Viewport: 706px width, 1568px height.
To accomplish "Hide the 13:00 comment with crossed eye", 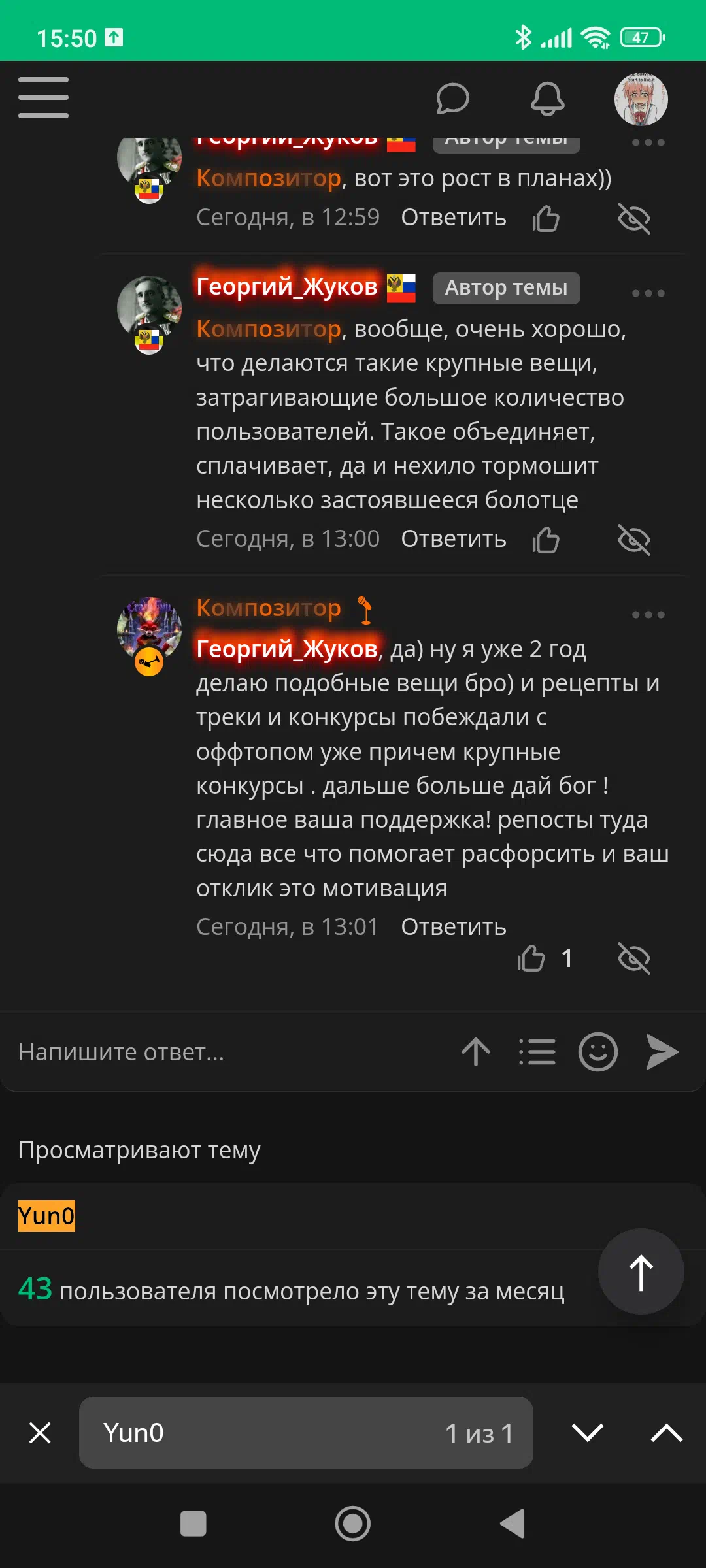I will coord(633,540).
